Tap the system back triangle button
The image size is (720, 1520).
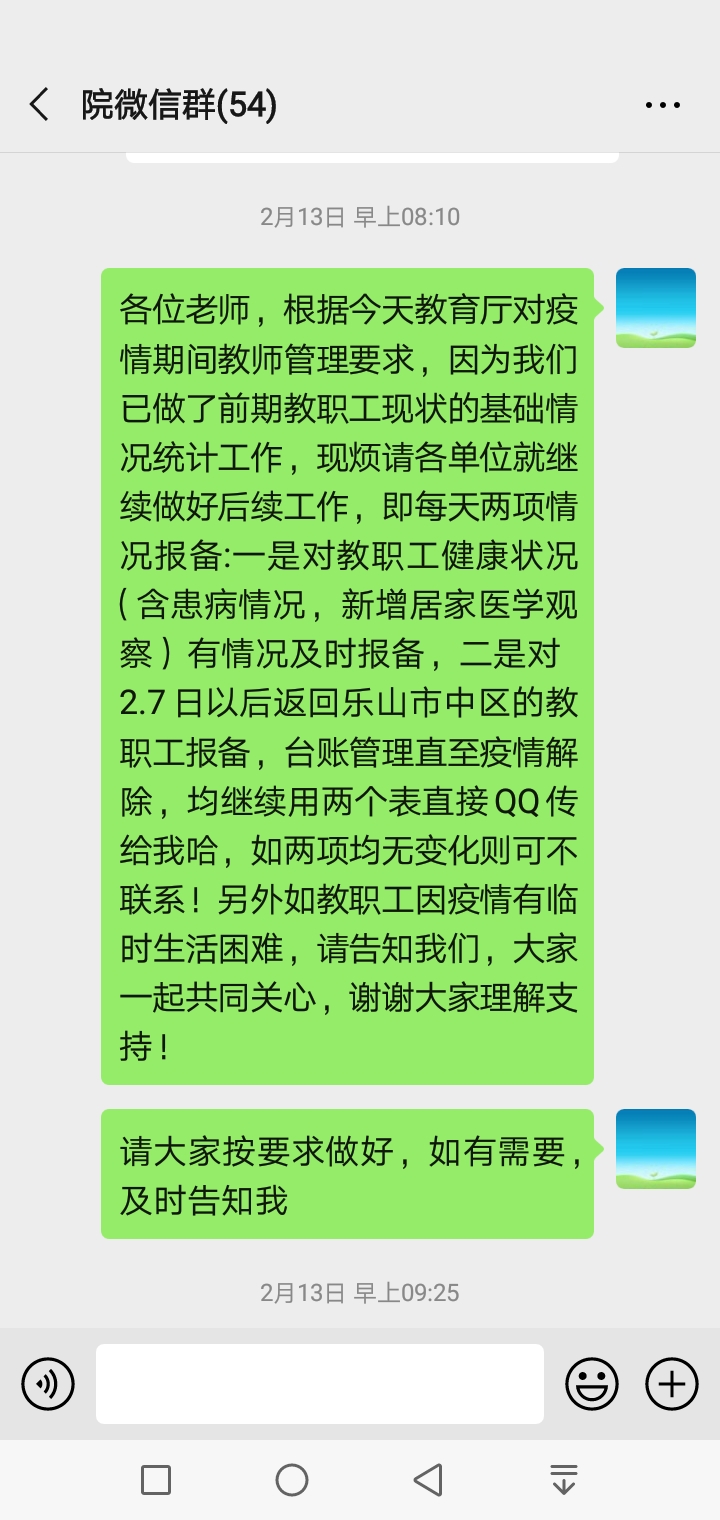428,1480
